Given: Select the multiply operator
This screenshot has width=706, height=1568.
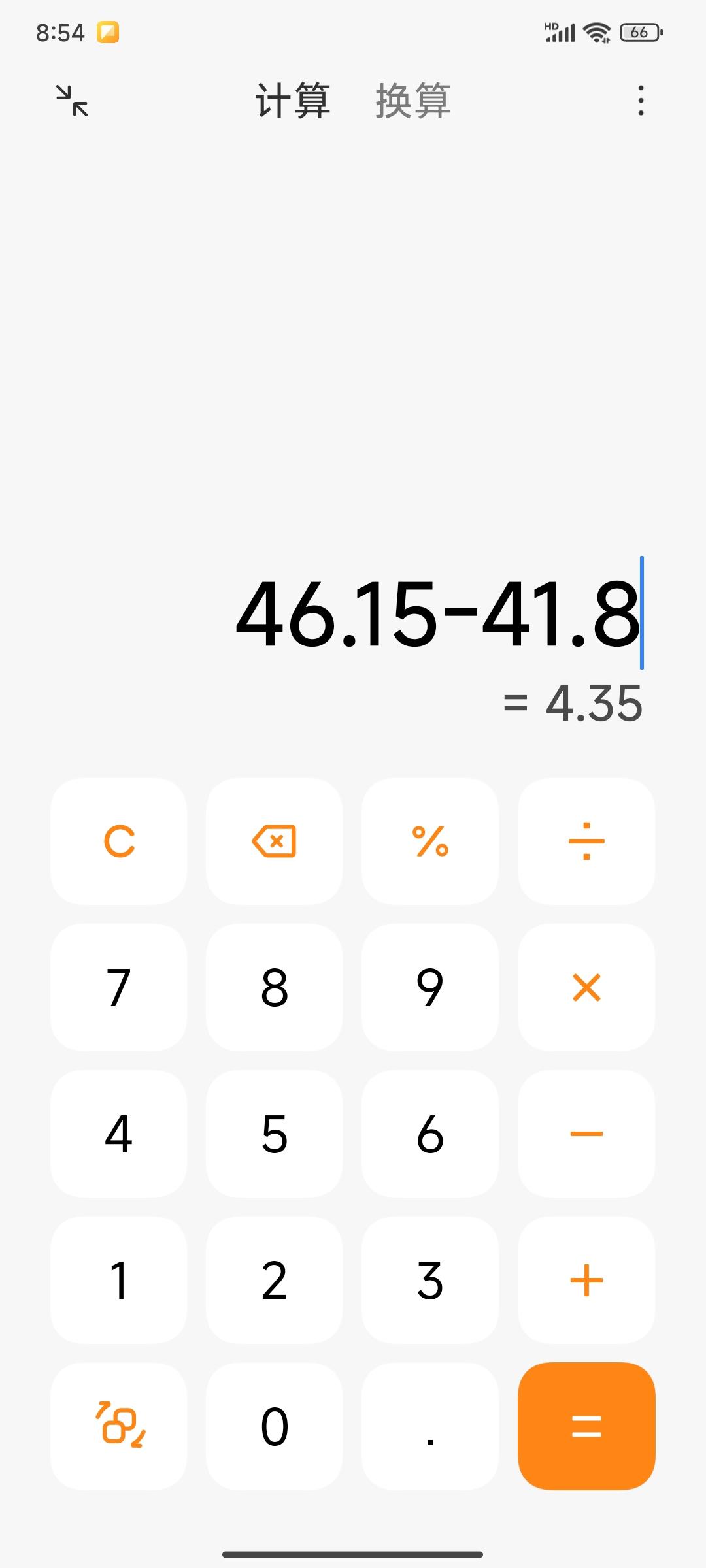Looking at the screenshot, I should (x=586, y=987).
